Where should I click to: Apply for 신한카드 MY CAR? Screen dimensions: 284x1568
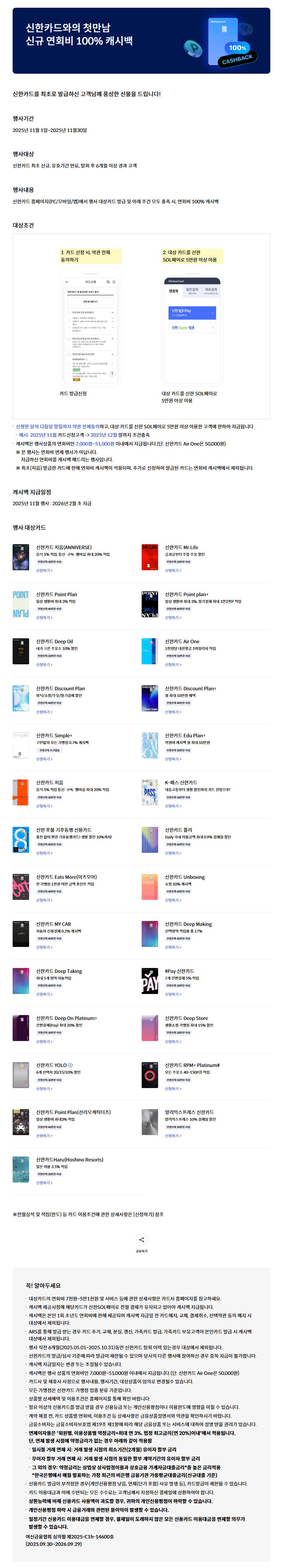coord(45,947)
